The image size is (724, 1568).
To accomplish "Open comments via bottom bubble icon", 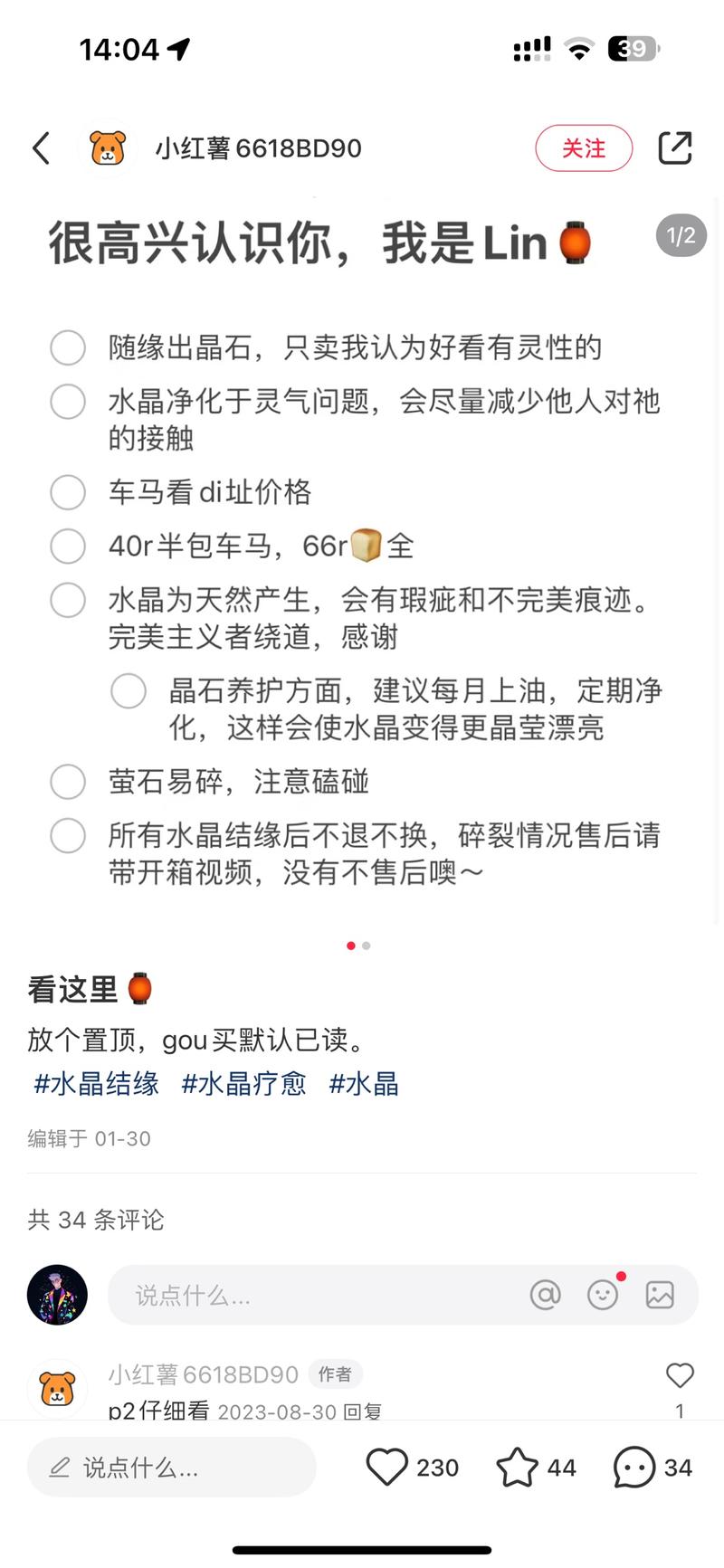I will point(633,1468).
